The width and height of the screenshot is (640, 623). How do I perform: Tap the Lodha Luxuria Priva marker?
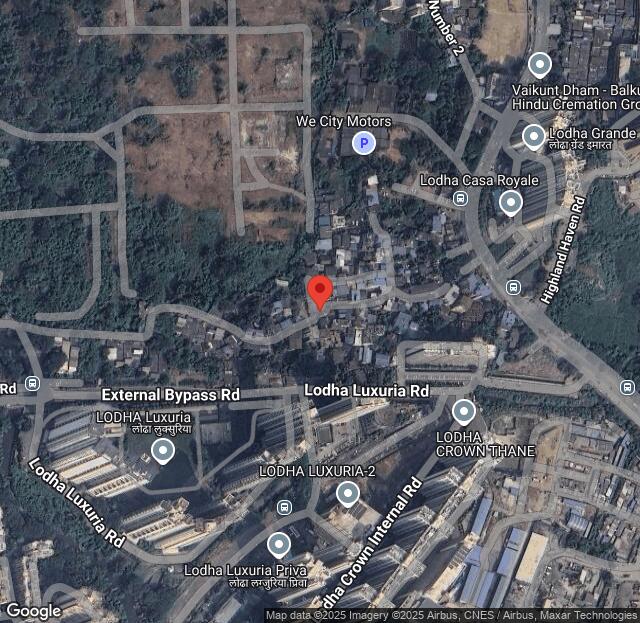(279, 545)
